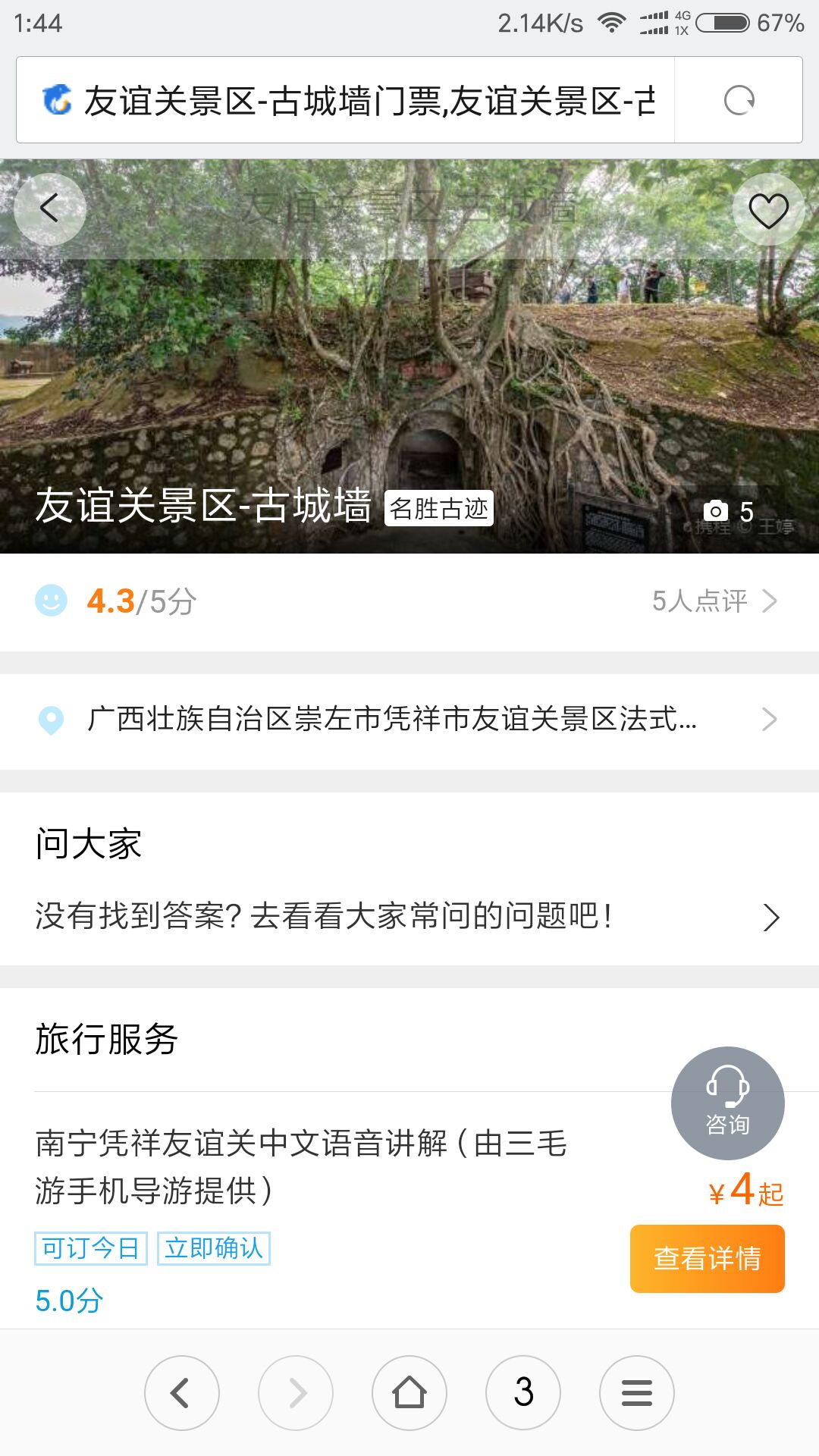819x1456 pixels.
Task: Go to the browser home page
Action: click(409, 1393)
